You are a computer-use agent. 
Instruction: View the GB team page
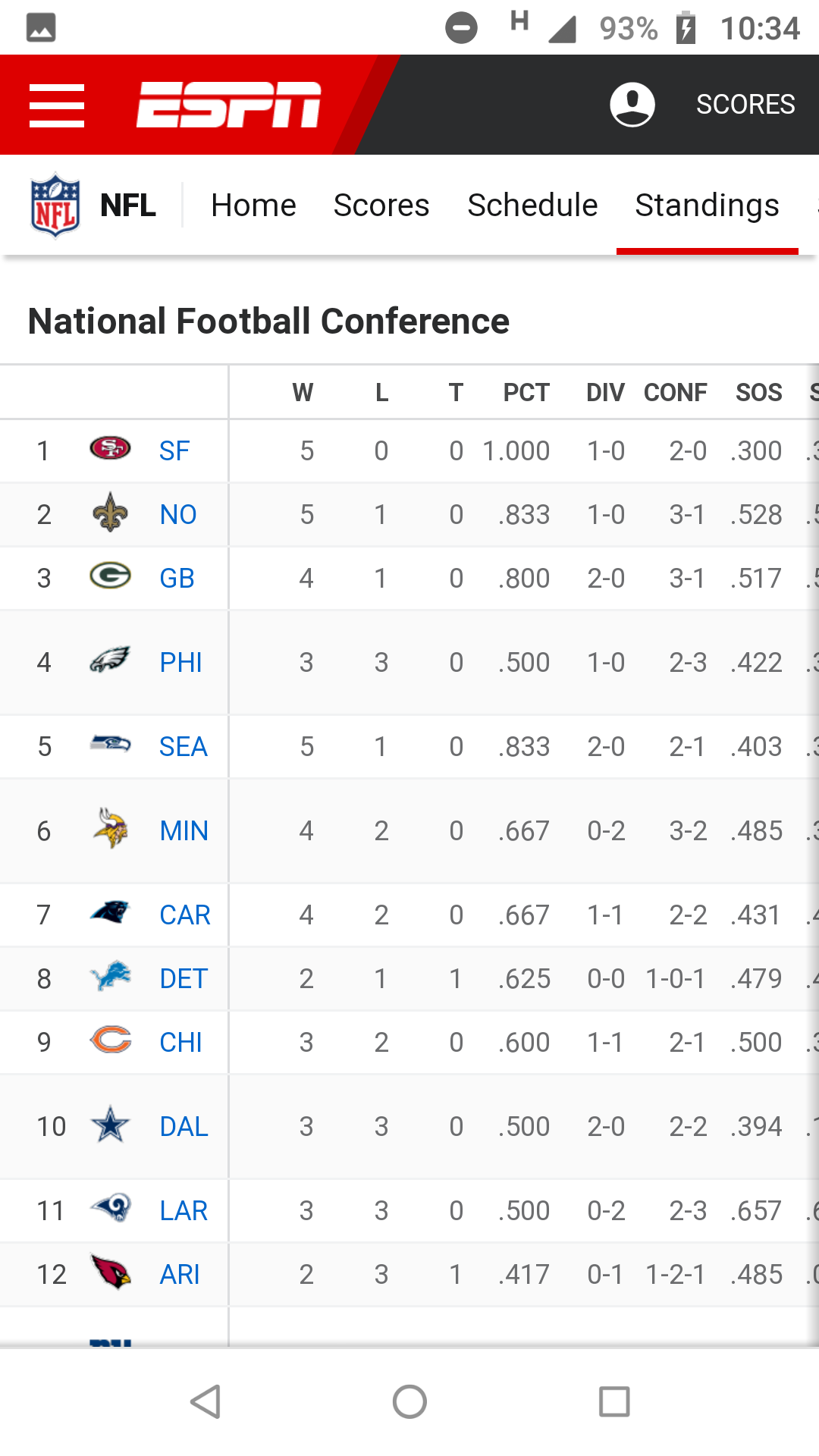click(x=177, y=579)
